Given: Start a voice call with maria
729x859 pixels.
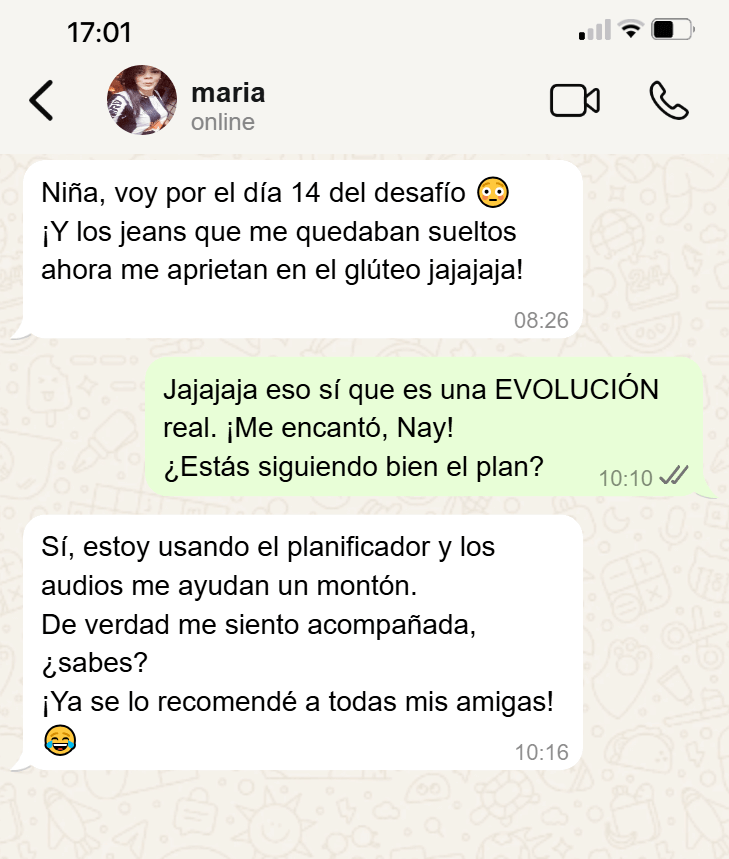Looking at the screenshot, I should pyautogui.click(x=668, y=101).
